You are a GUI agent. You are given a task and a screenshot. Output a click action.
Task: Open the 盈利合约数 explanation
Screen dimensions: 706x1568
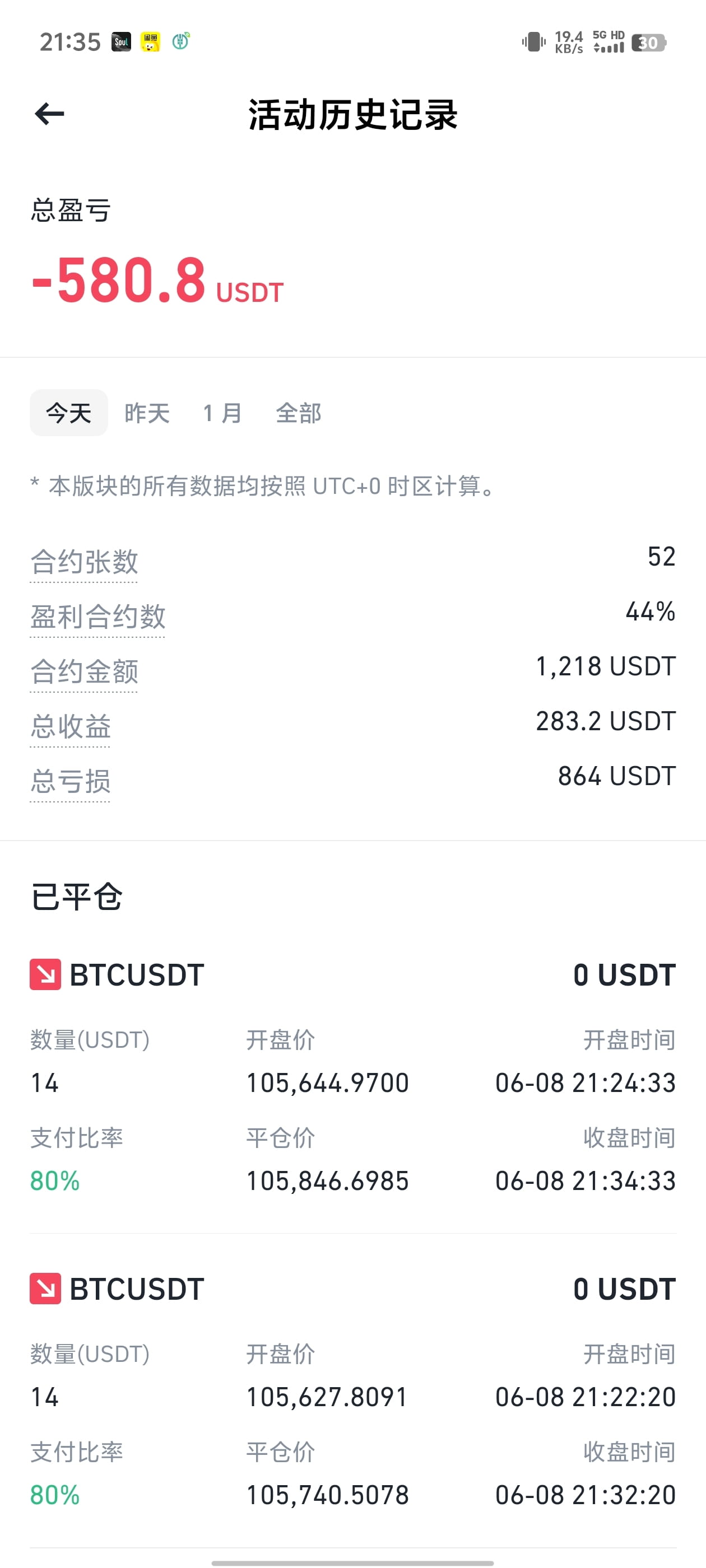tap(97, 617)
